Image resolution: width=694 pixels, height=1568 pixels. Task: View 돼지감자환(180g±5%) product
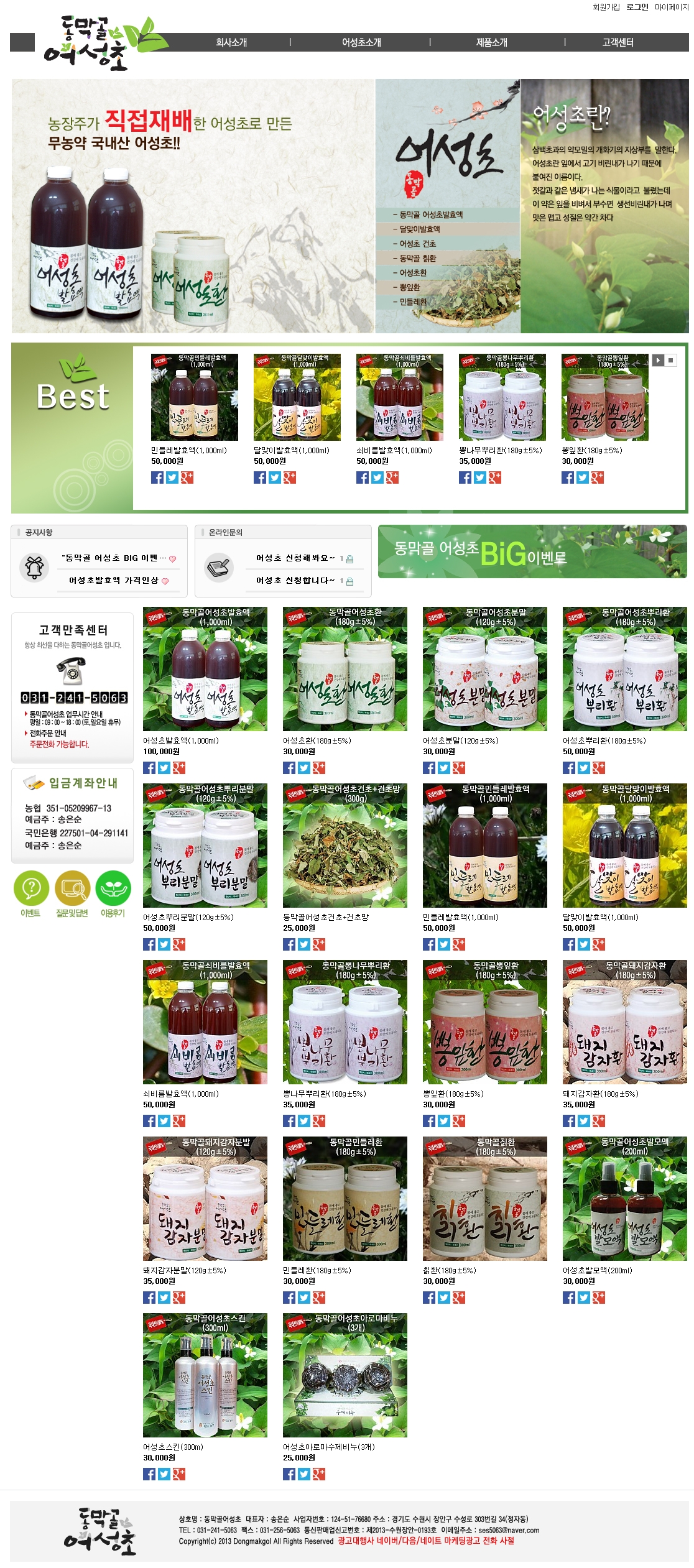point(624,1022)
